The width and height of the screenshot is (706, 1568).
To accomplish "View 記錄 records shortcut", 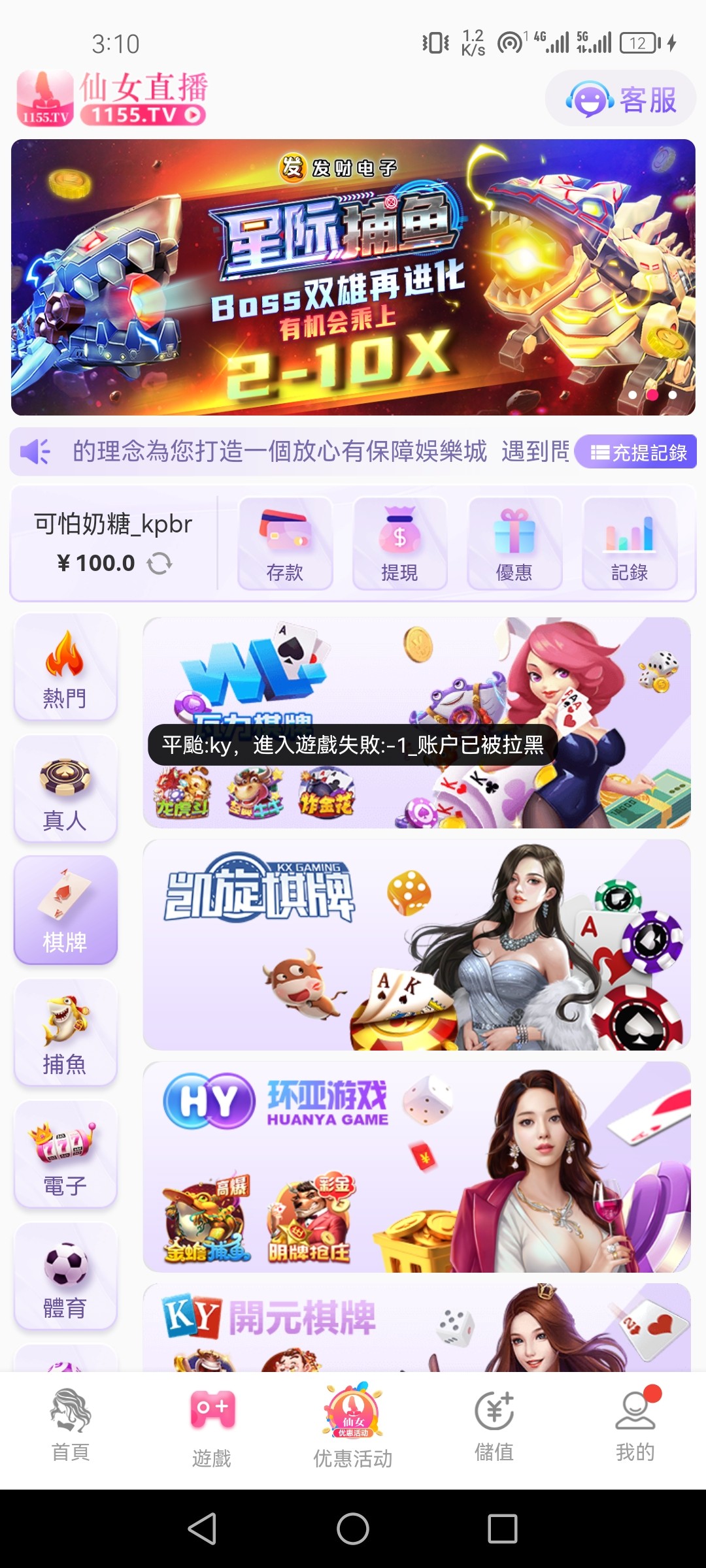I will pos(629,544).
